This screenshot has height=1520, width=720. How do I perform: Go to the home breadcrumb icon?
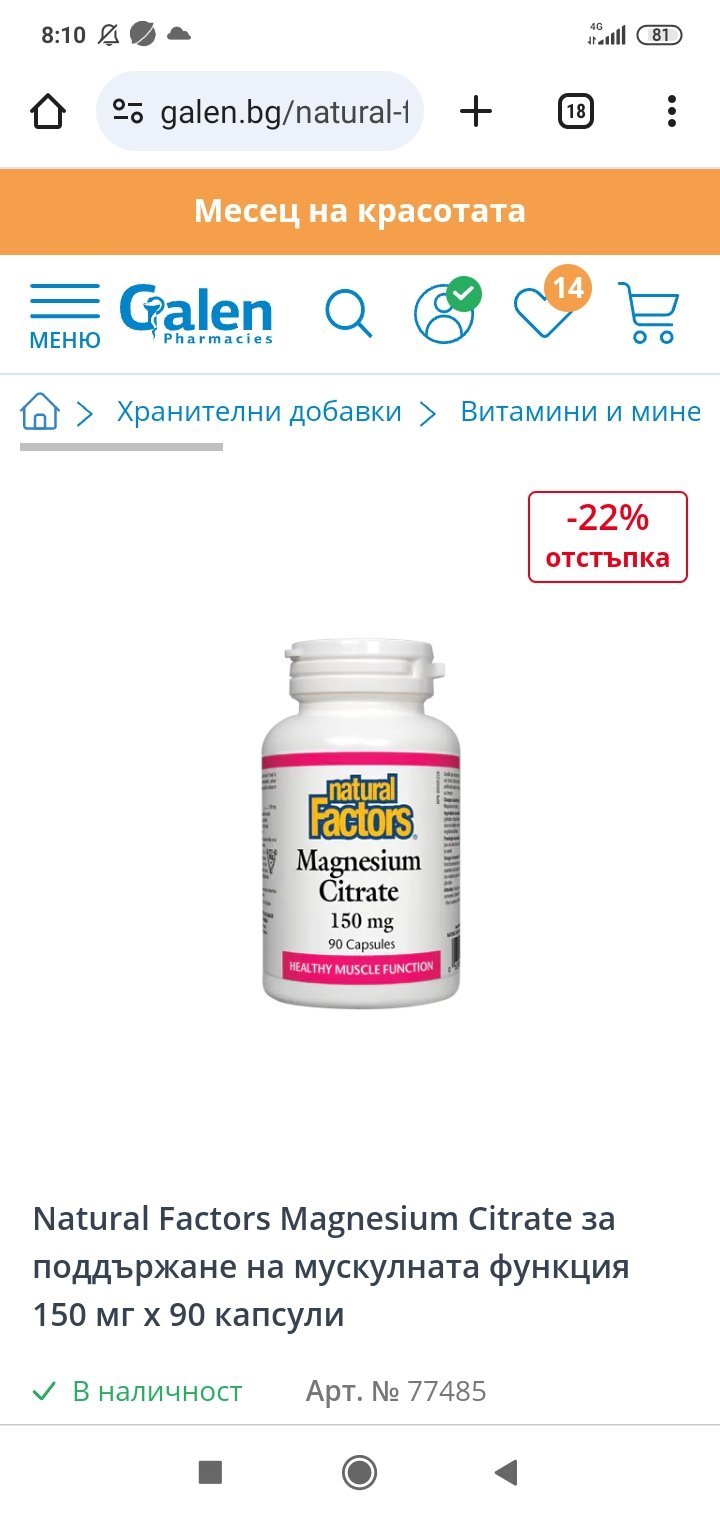coord(40,411)
